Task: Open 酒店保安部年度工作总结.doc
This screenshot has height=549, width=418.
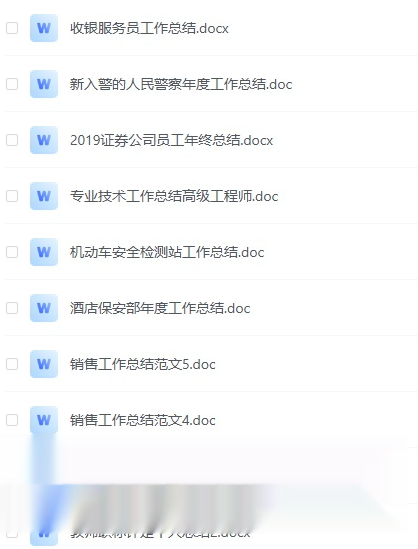Action: [160, 308]
